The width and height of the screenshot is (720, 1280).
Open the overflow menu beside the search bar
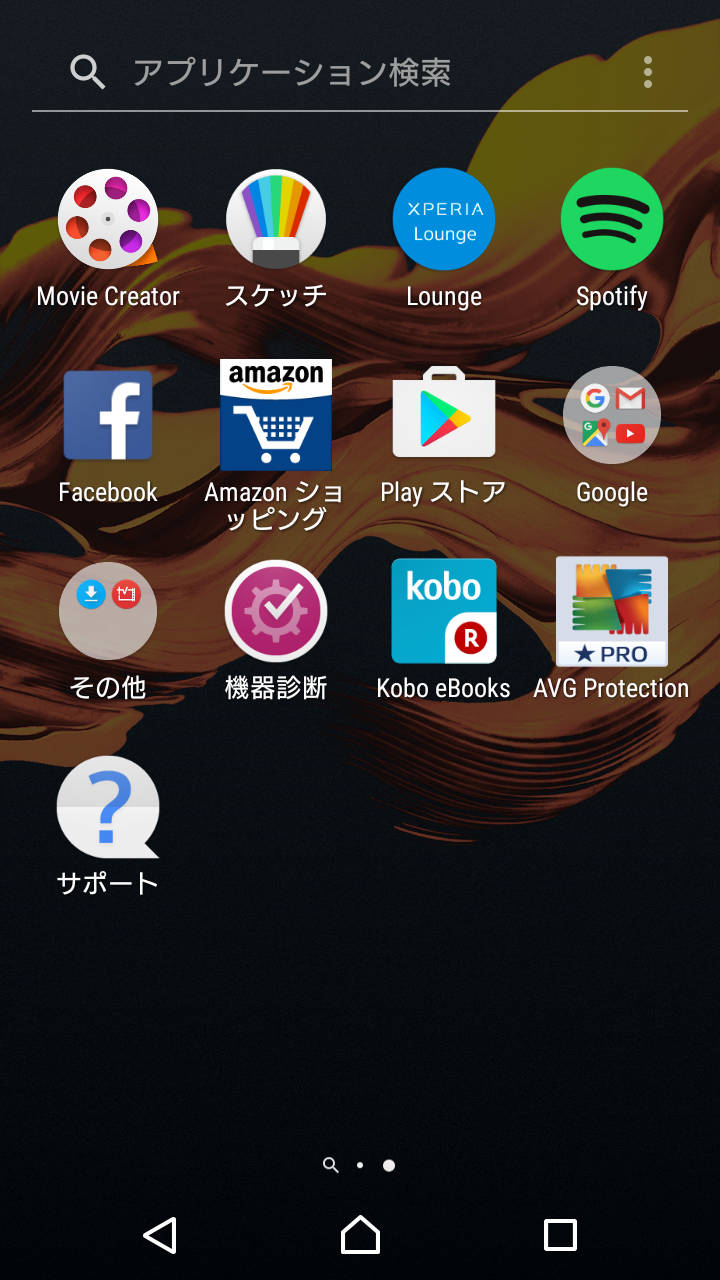click(x=648, y=72)
